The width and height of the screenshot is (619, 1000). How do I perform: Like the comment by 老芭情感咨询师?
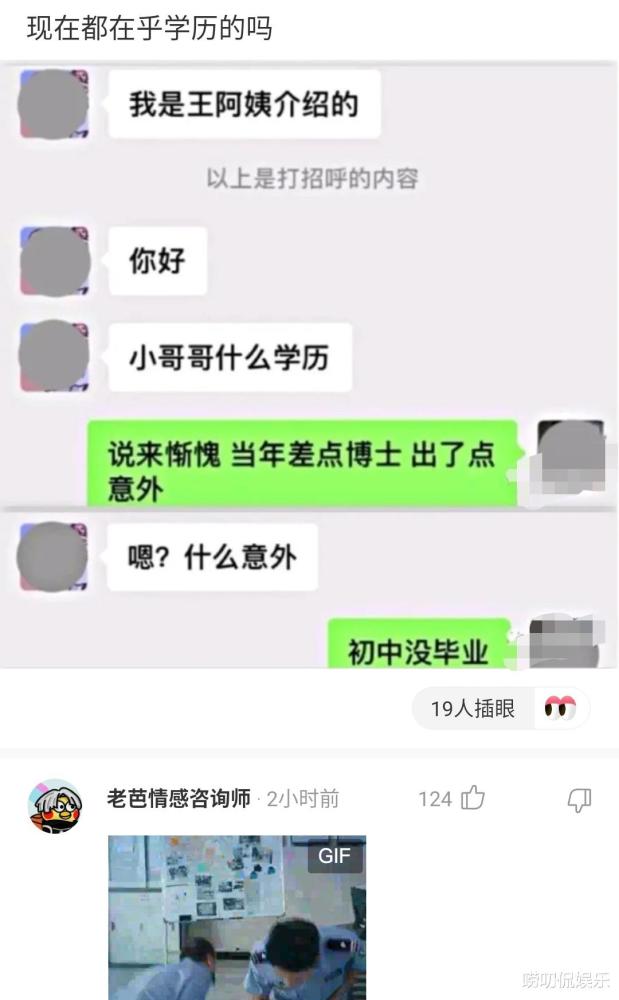[x=472, y=798]
